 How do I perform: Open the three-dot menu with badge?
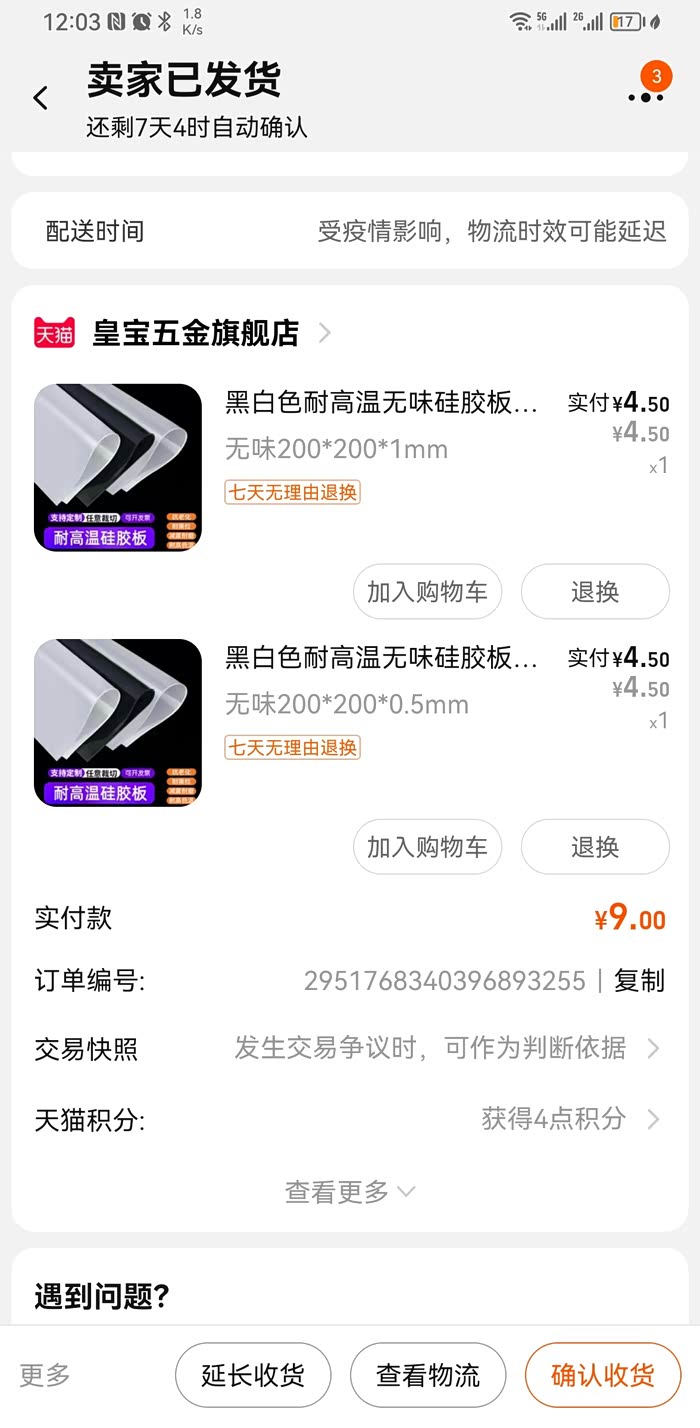pyautogui.click(x=646, y=95)
